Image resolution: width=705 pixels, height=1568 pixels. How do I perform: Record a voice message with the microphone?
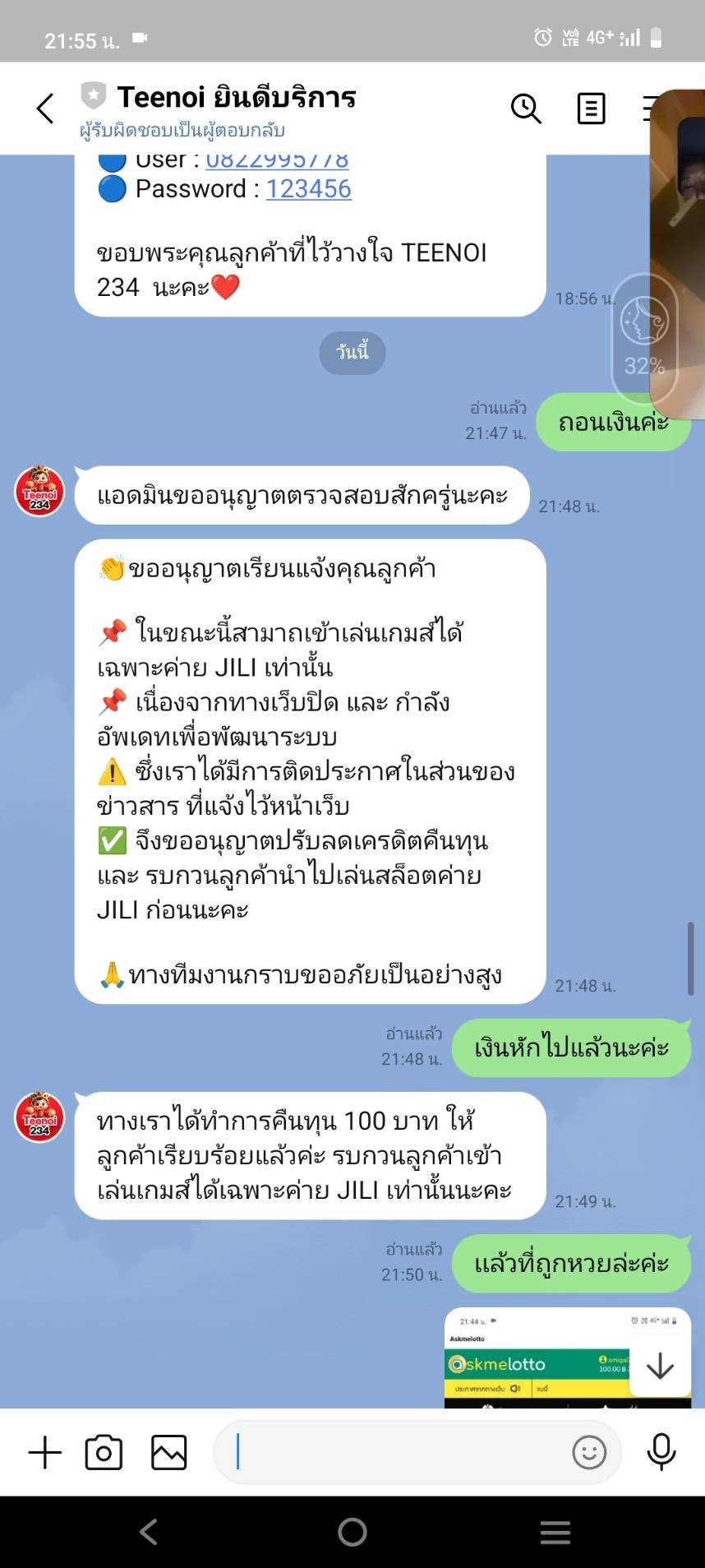click(661, 1453)
